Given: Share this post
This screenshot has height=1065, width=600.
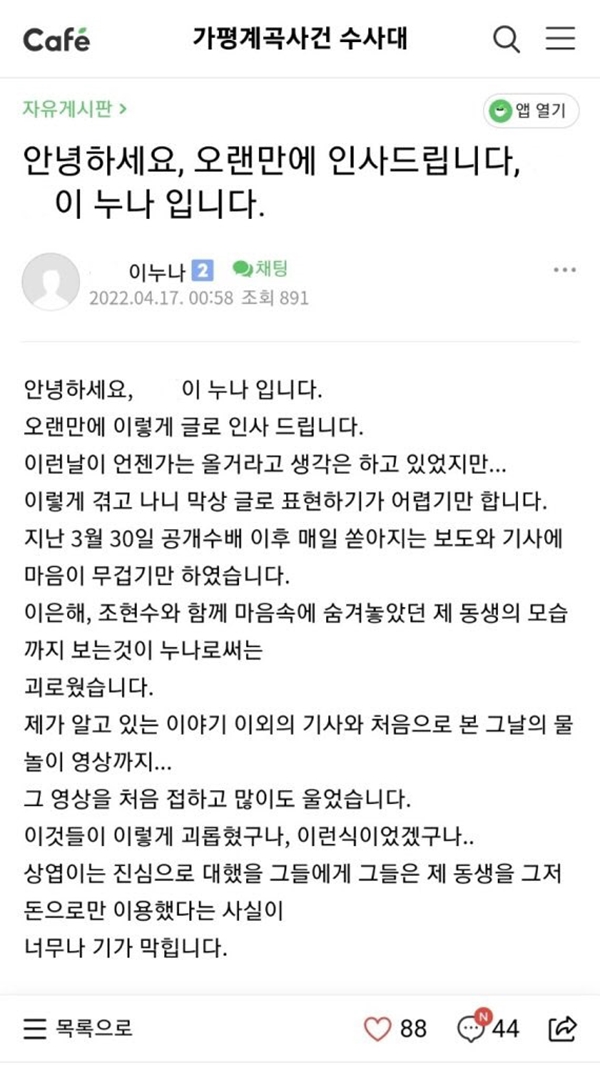Looking at the screenshot, I should pyautogui.click(x=563, y=1028).
